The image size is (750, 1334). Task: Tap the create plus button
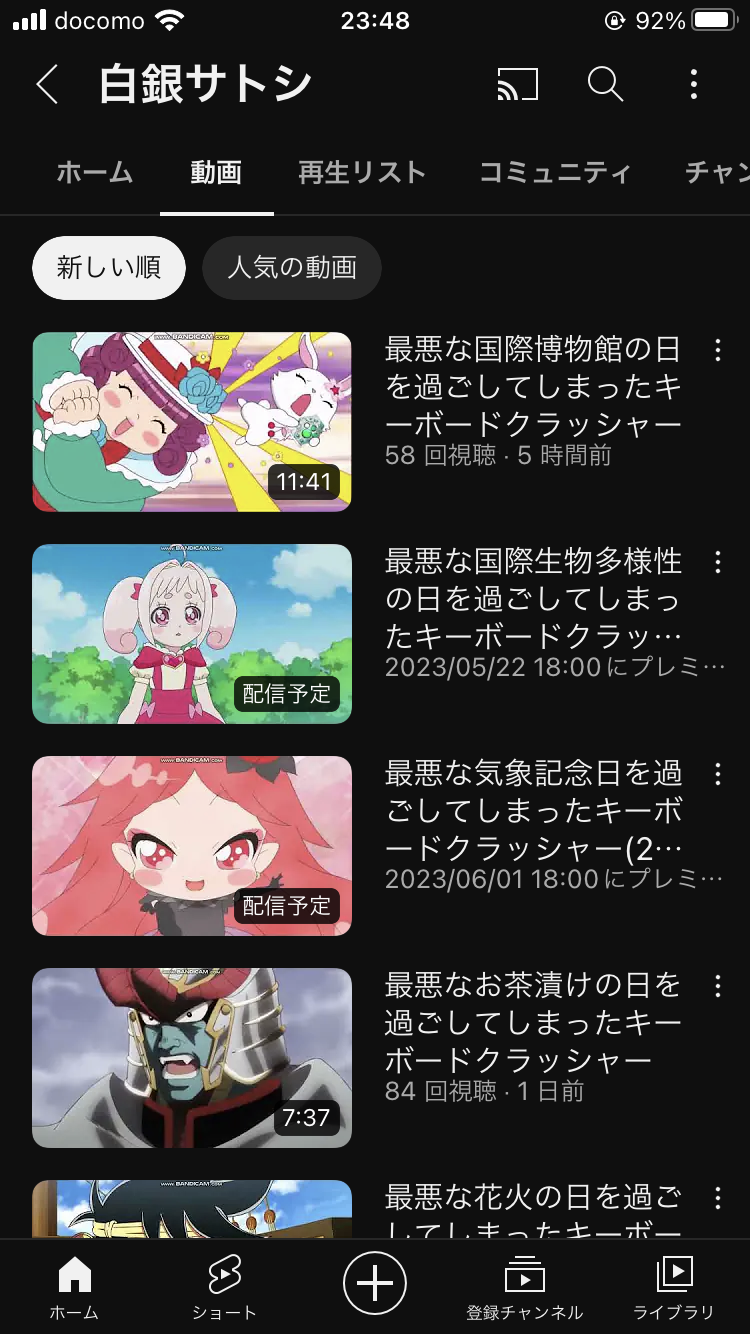point(375,1282)
